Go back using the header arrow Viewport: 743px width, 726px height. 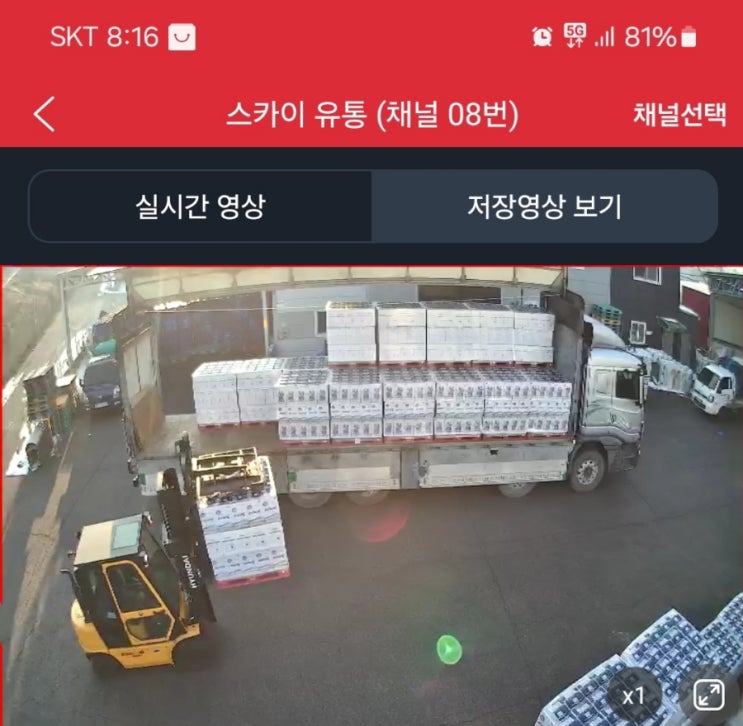coord(44,115)
